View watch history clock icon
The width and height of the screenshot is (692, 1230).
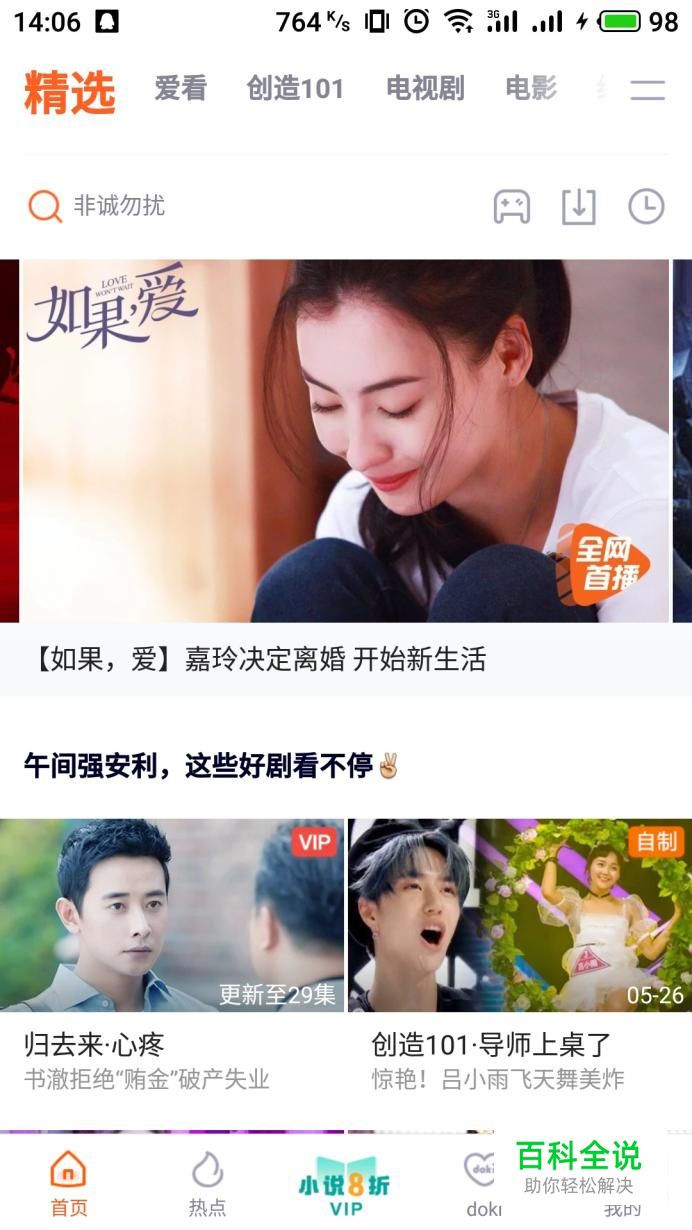[x=646, y=207]
